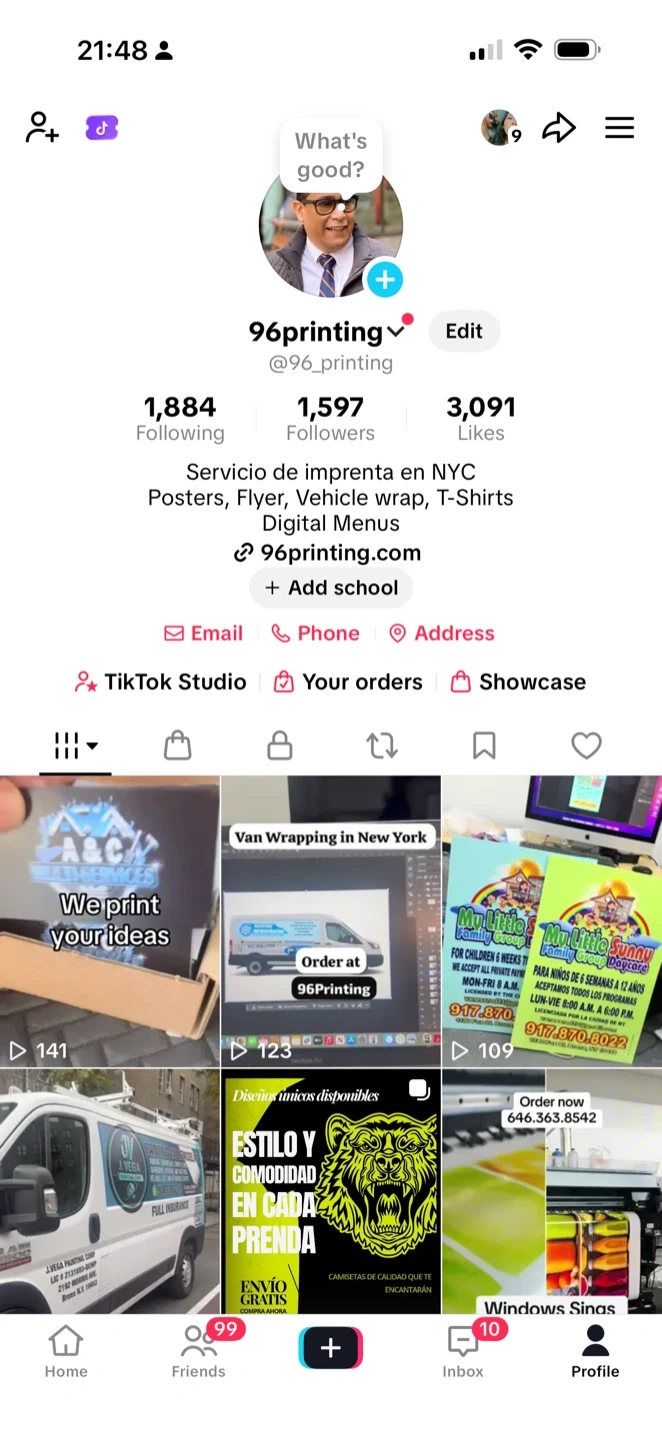Share the profile using the arrow icon
This screenshot has width=662, height=1440.
(559, 128)
